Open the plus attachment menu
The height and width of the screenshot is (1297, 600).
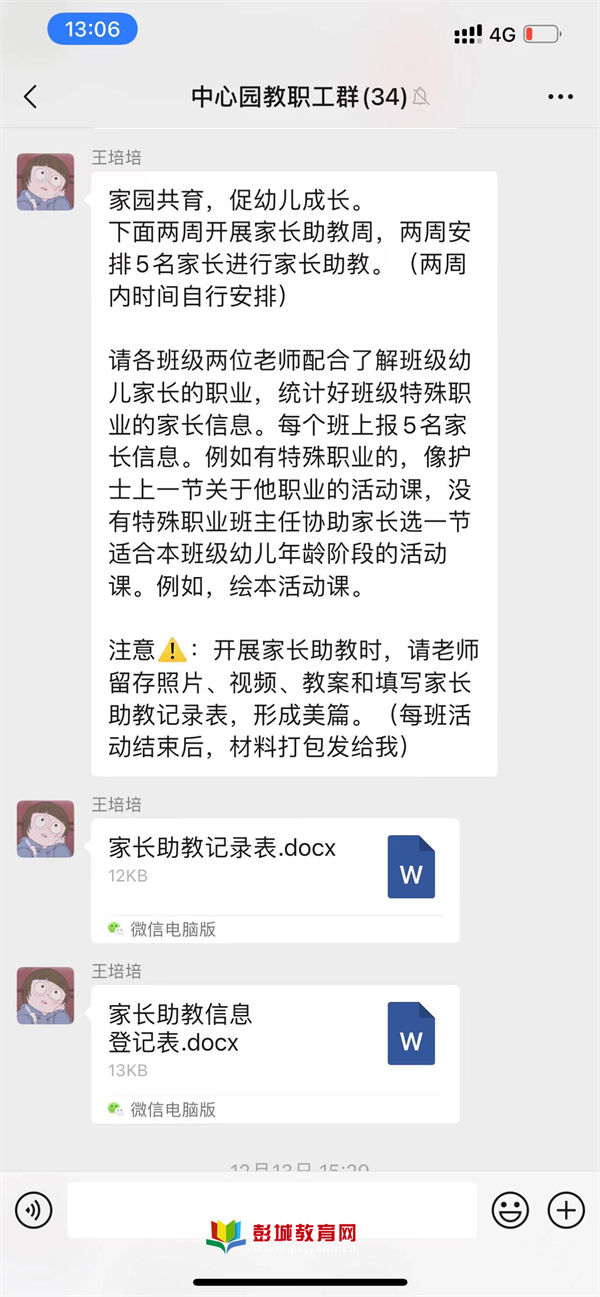coord(566,1211)
